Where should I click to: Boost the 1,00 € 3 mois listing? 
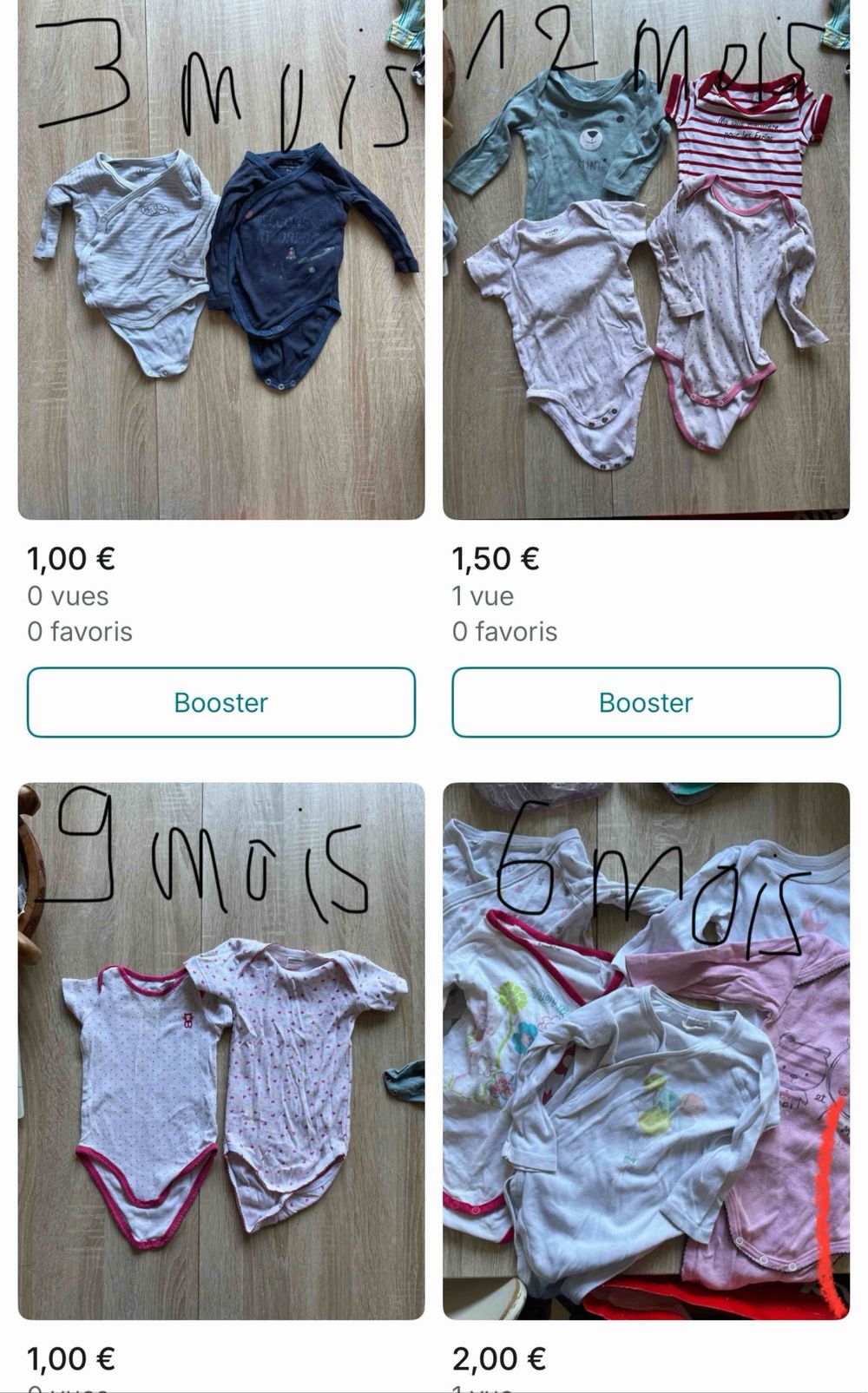click(x=221, y=702)
